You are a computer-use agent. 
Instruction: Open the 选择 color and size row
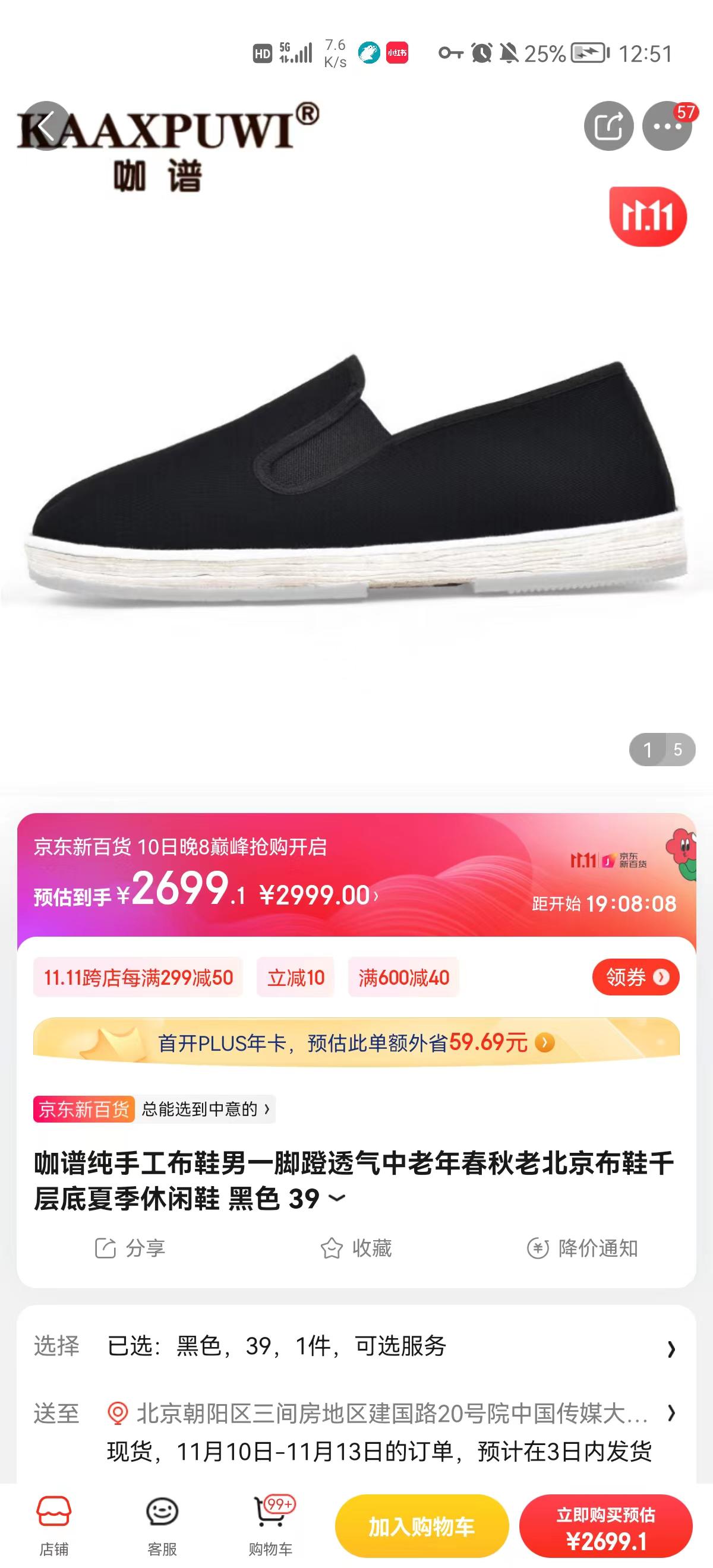point(356,1346)
